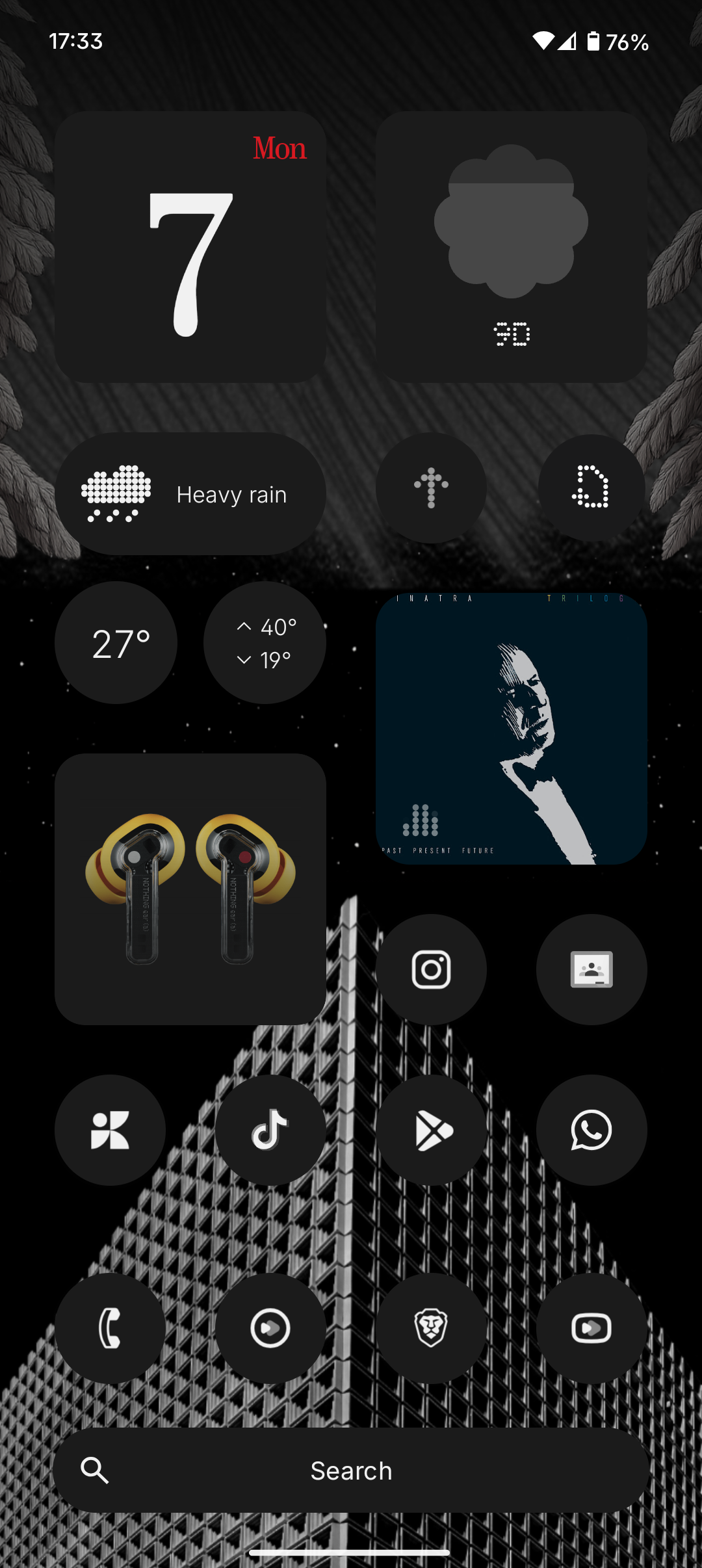Open the Phone dialer
Image resolution: width=702 pixels, height=1568 pixels.
point(110,1328)
